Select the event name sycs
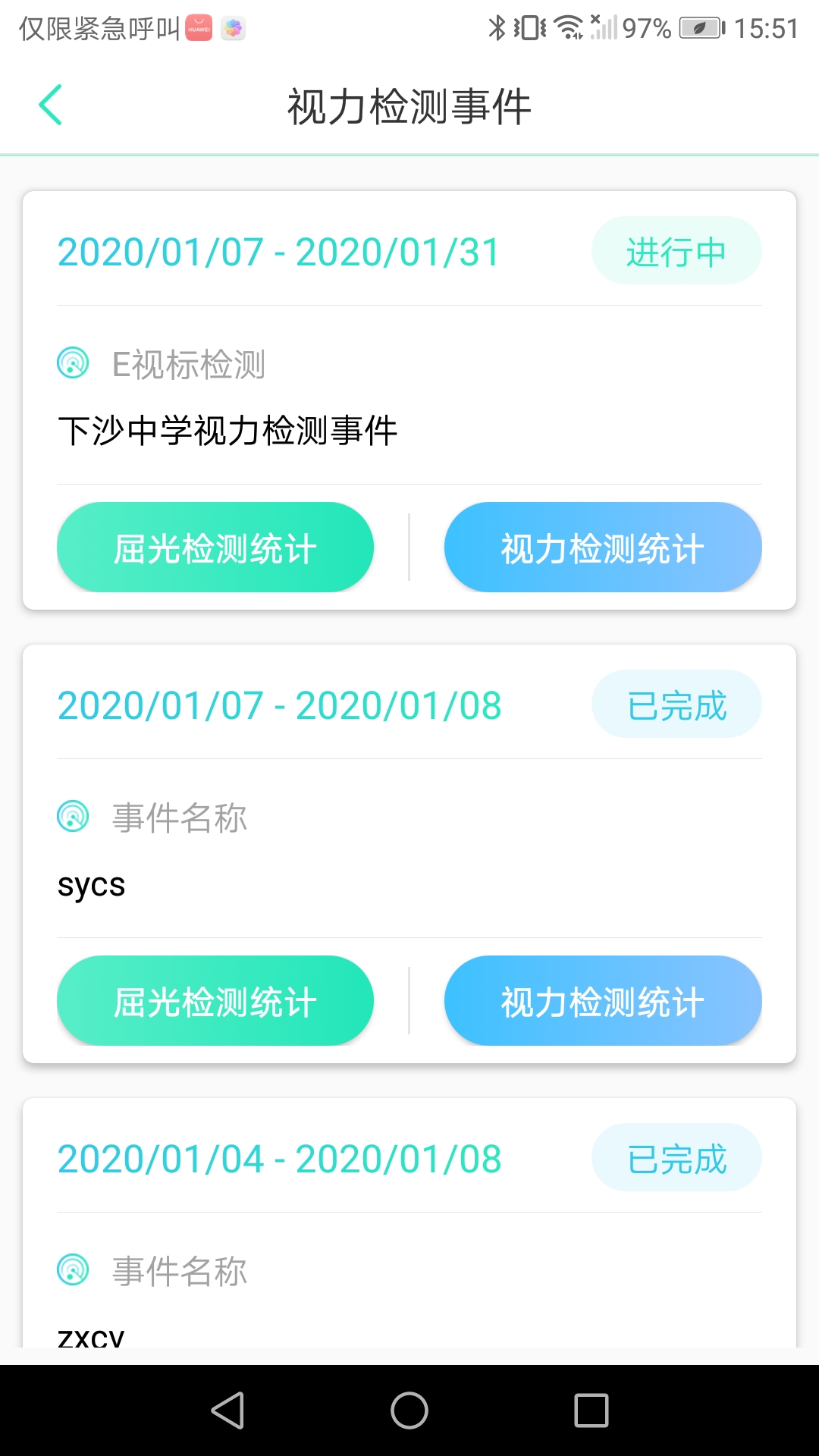The height and width of the screenshot is (1456, 819). coord(93,885)
